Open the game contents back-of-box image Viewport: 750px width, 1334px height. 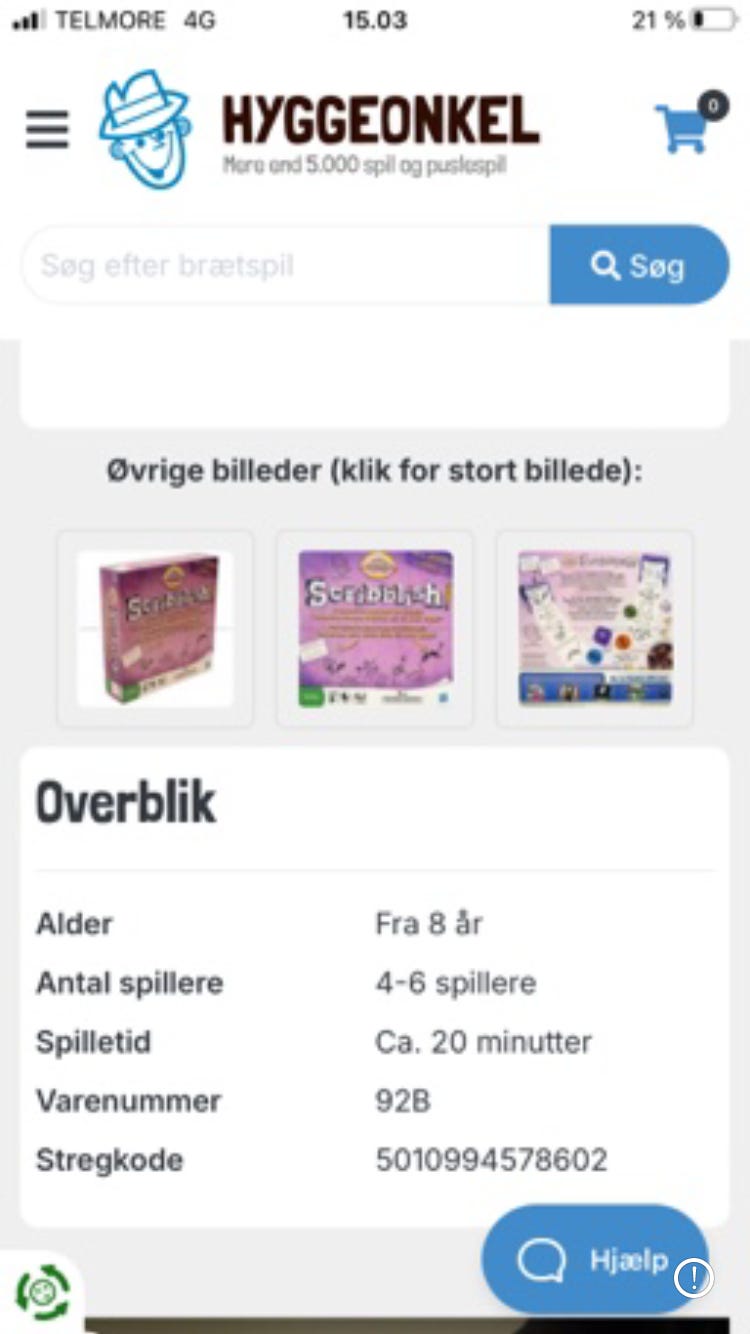(593, 628)
